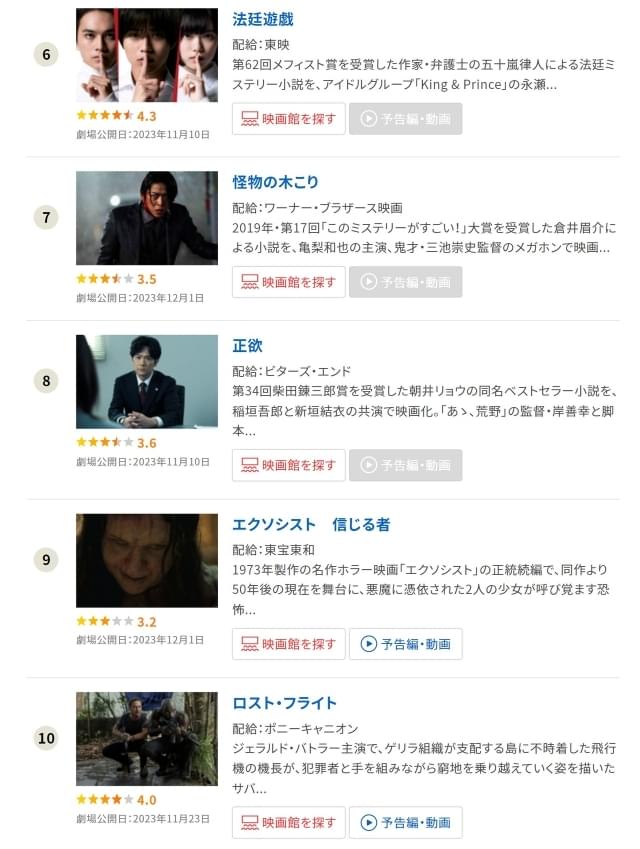This screenshot has width=640, height=849.
Task: Tap the エクソシスト 信じる者 thumbnail
Action: coord(146,561)
